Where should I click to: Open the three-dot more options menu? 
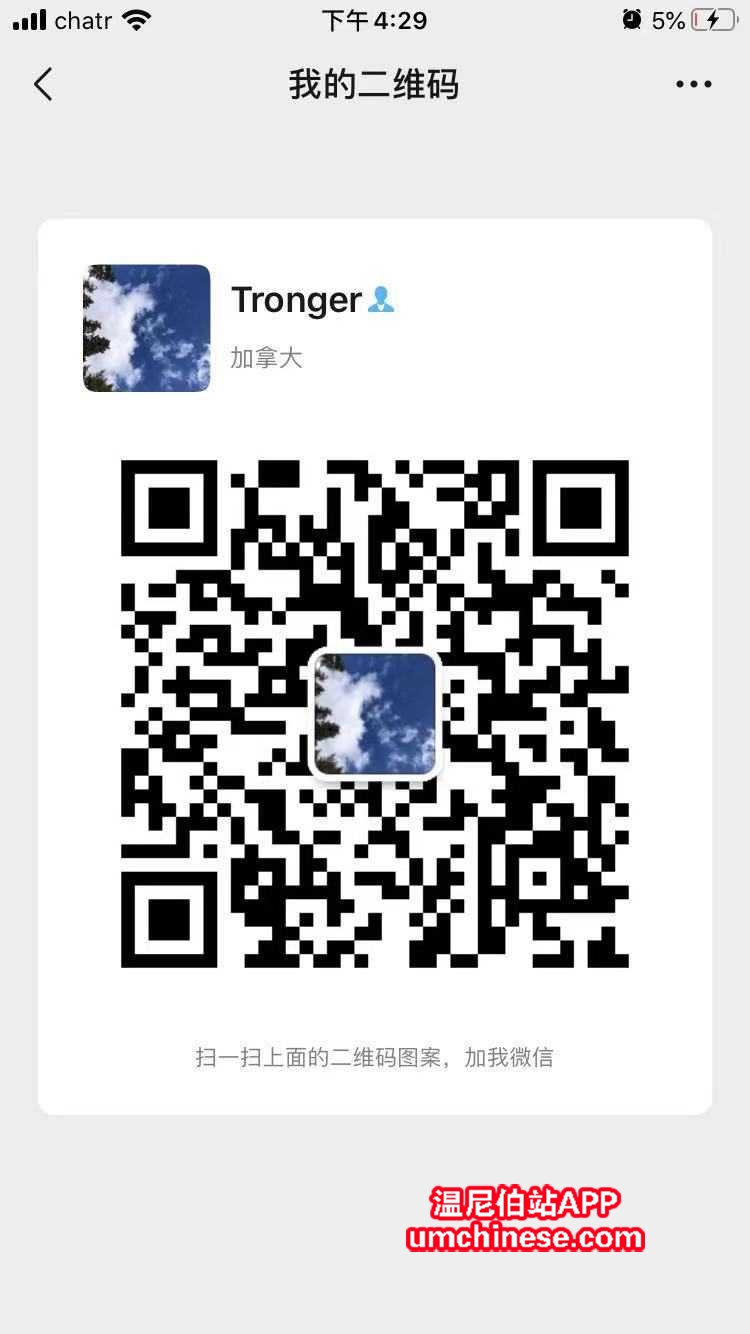click(693, 84)
